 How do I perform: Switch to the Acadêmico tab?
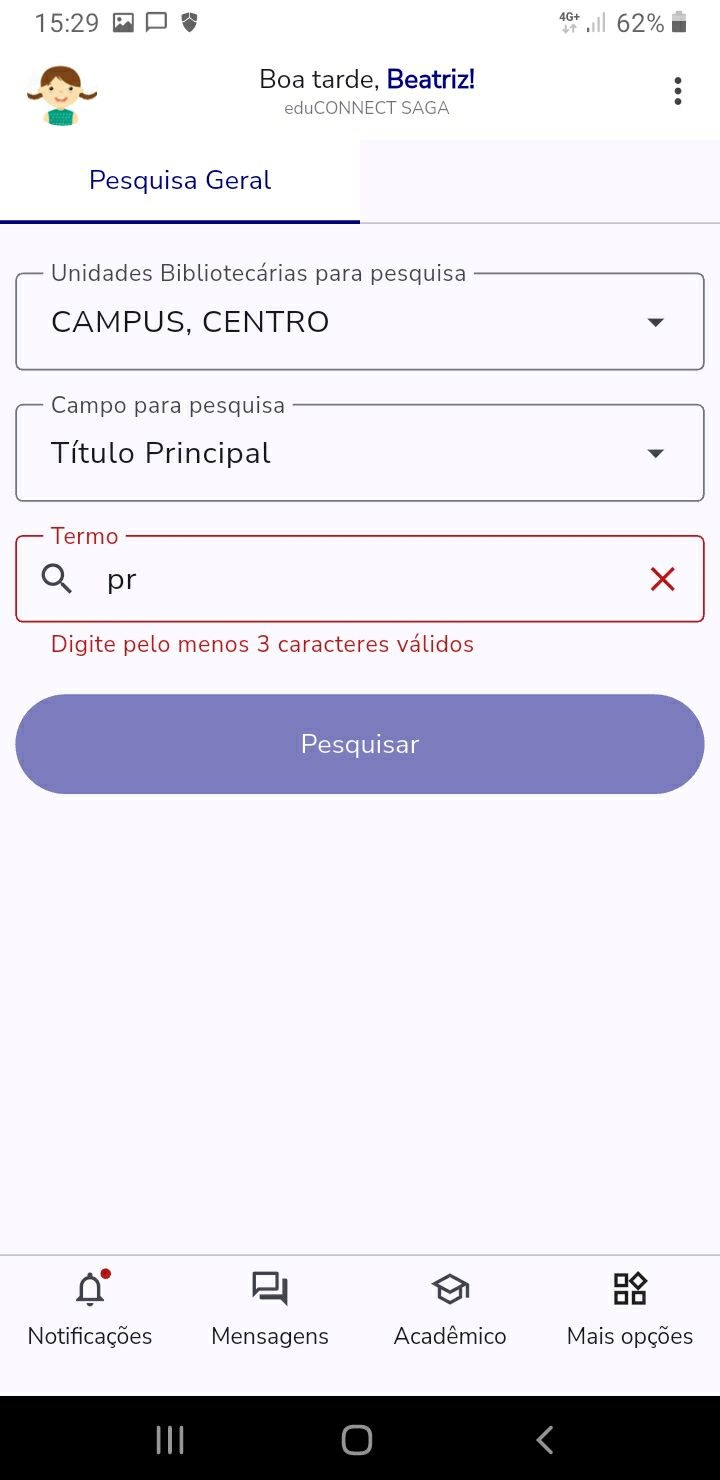pyautogui.click(x=450, y=1308)
